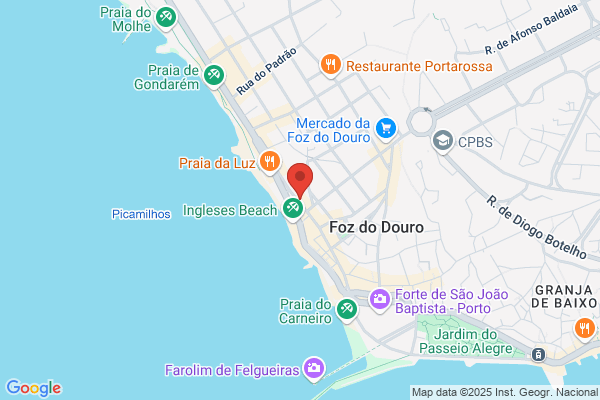Open Mercado da Foz do Douro marker
The width and height of the screenshot is (600, 400).
tap(386, 129)
